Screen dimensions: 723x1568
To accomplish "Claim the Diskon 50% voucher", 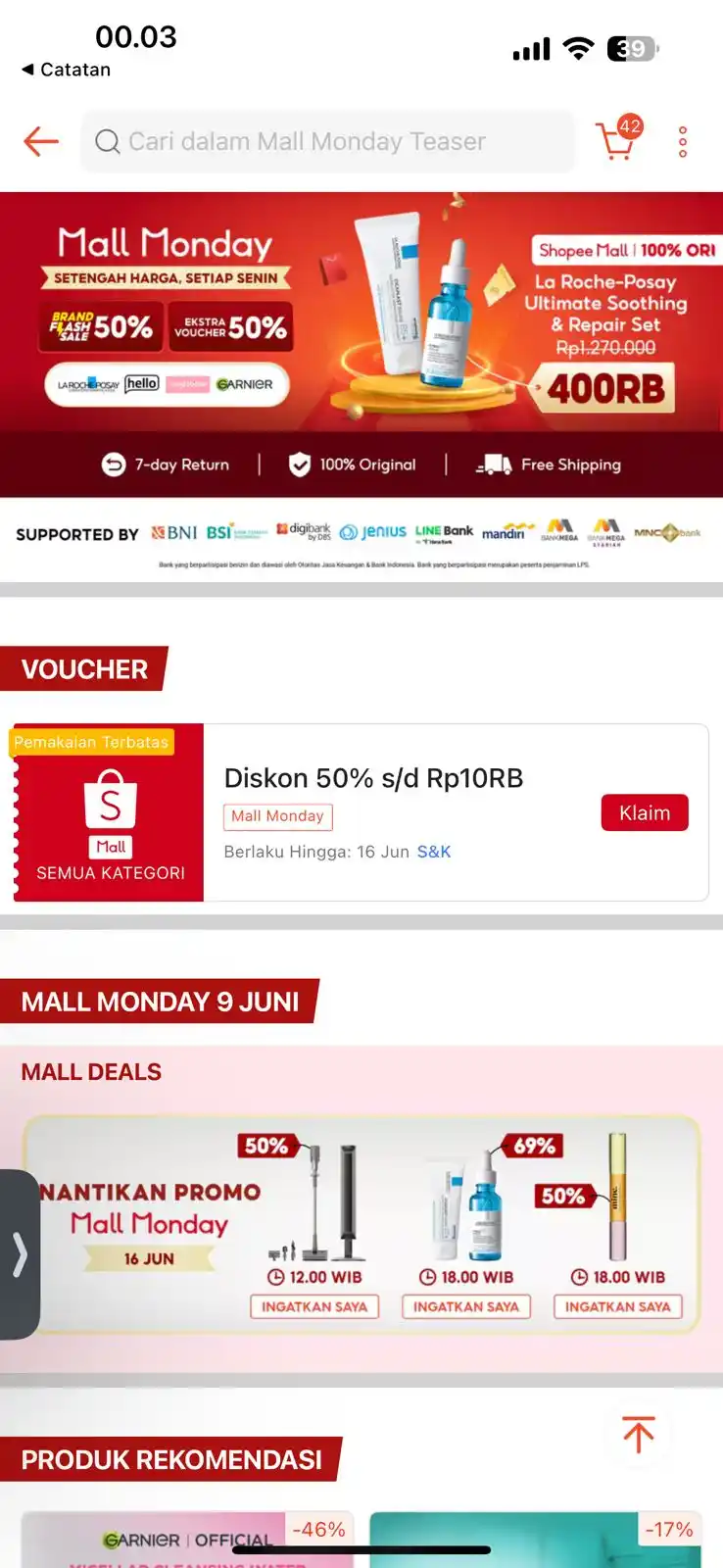I will click(x=645, y=812).
